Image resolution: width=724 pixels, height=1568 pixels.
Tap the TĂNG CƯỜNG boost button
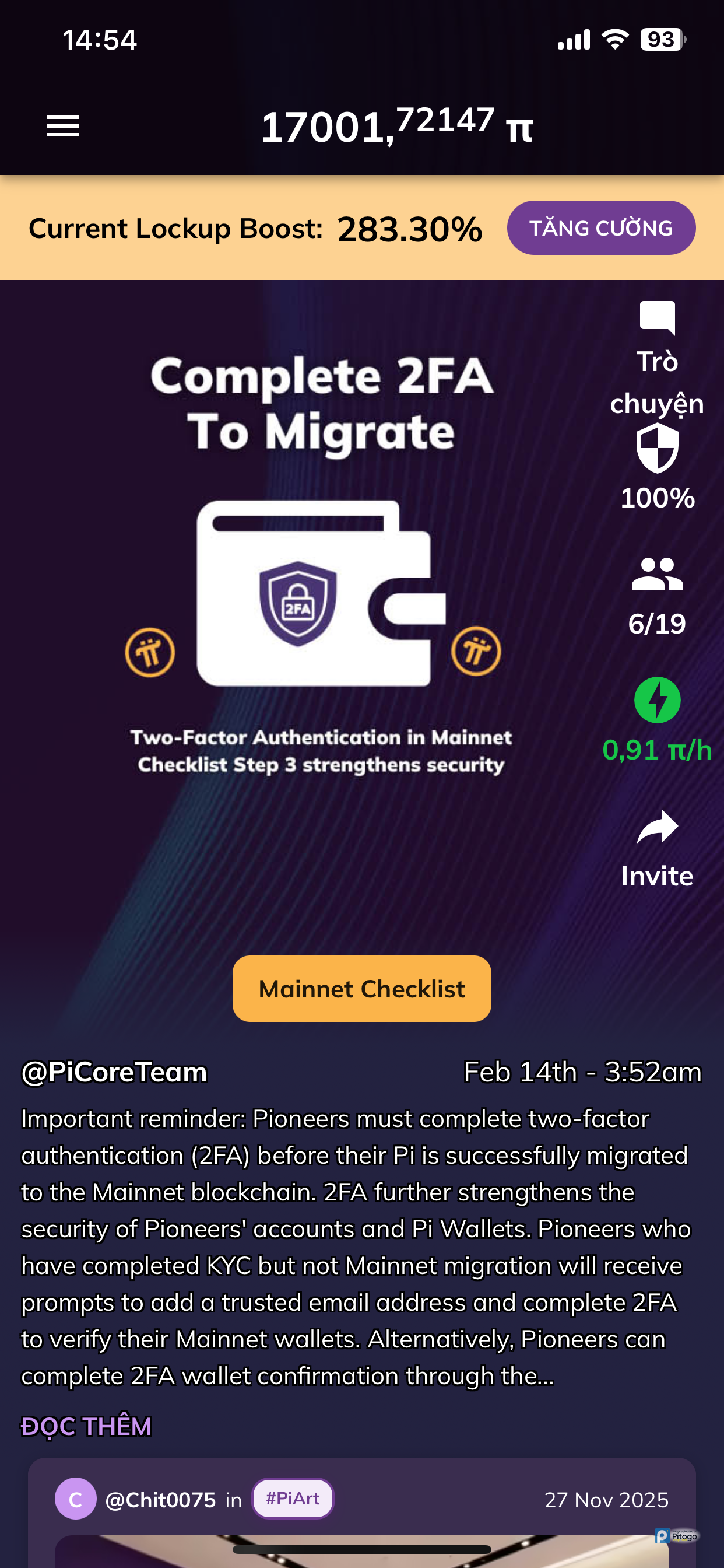[x=600, y=228]
